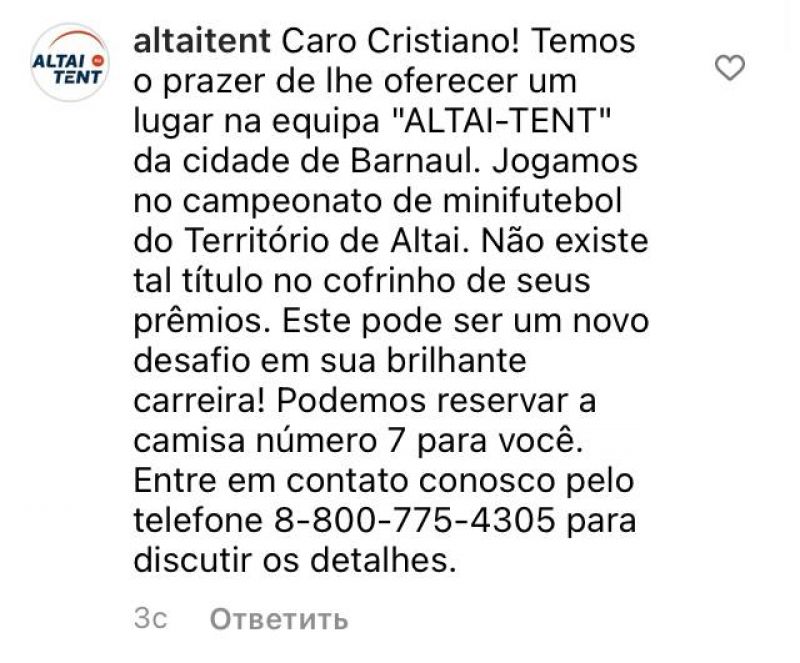The height and width of the screenshot is (663, 800).
Task: Tap Ответить to reply to altaitent
Action: [x=278, y=619]
